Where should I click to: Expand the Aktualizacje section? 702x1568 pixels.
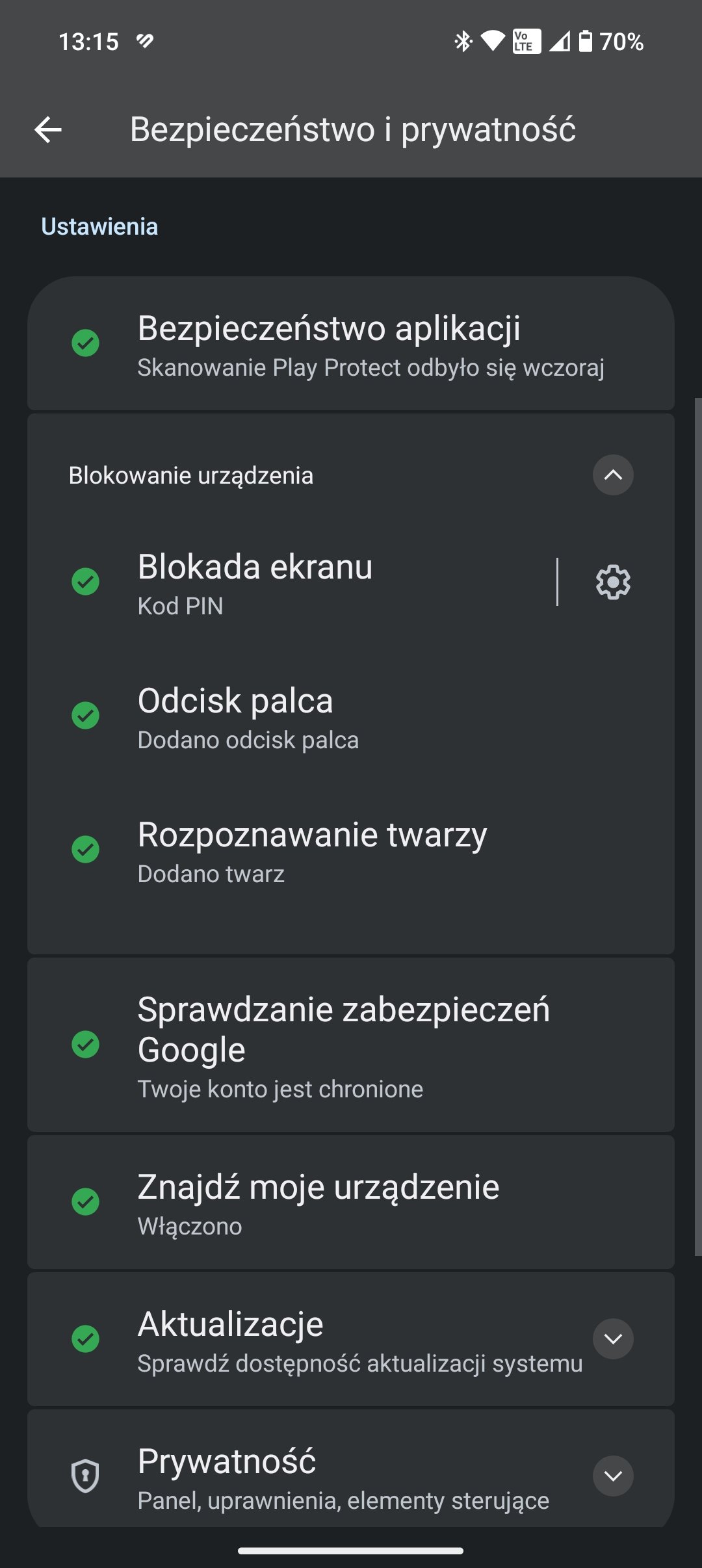tap(613, 1339)
